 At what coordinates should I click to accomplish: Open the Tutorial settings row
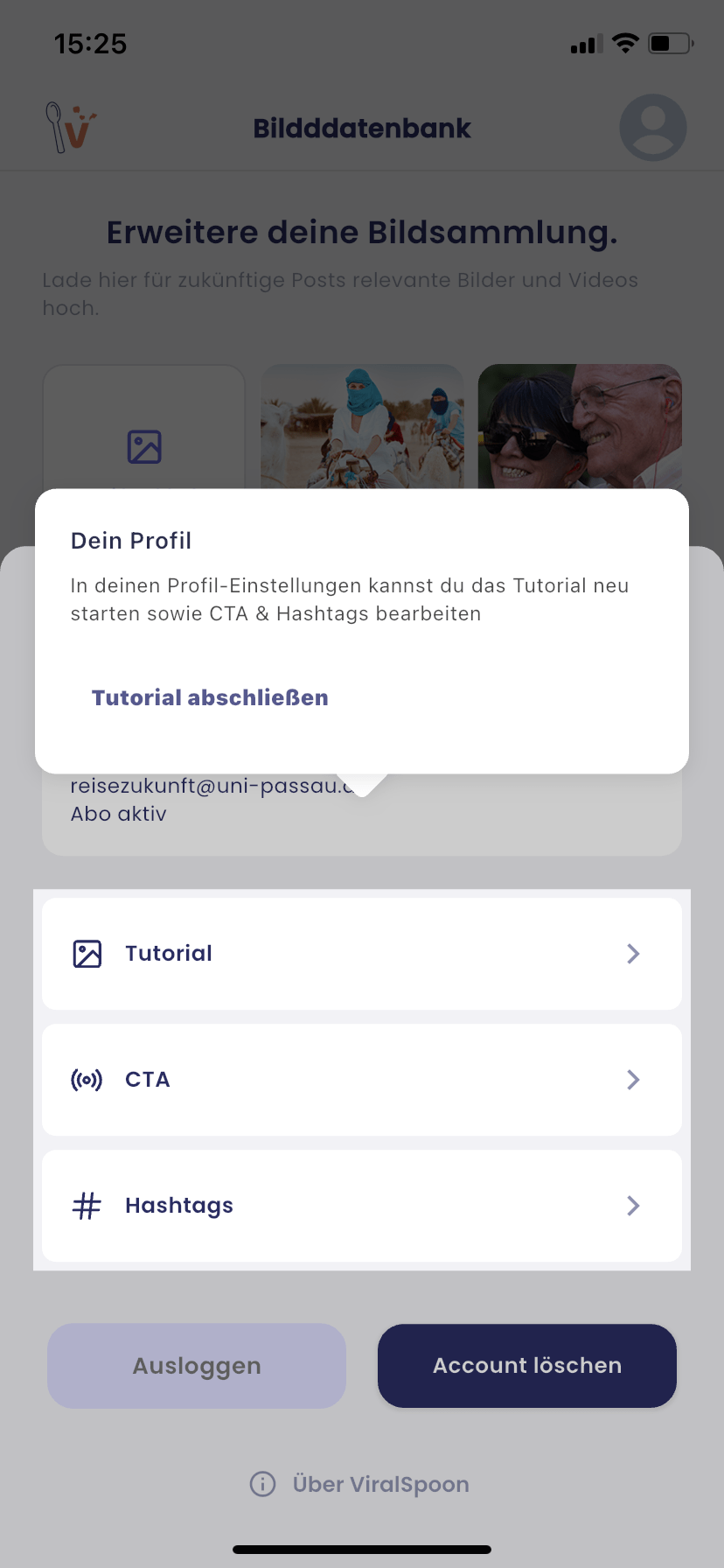tap(361, 954)
